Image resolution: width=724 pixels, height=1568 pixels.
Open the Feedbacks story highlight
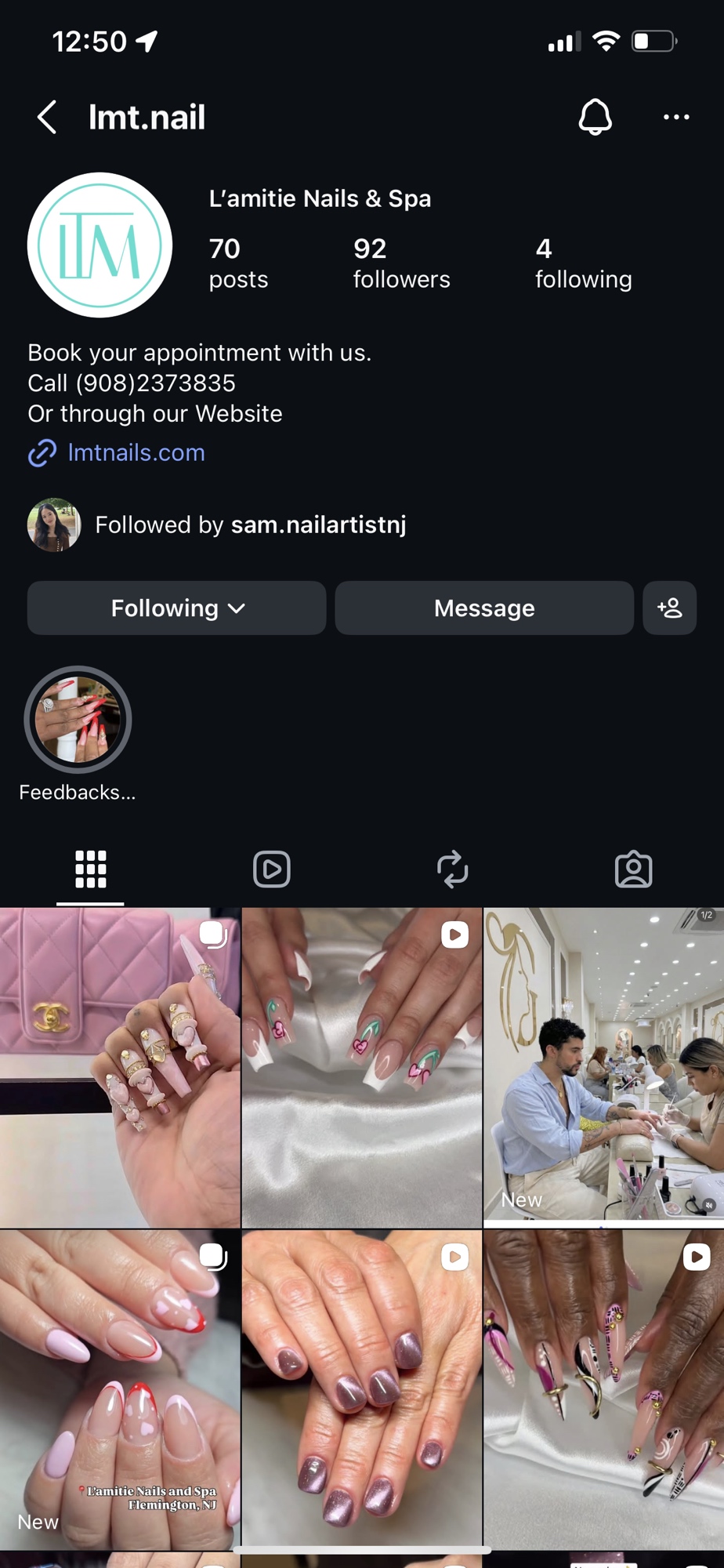78,720
